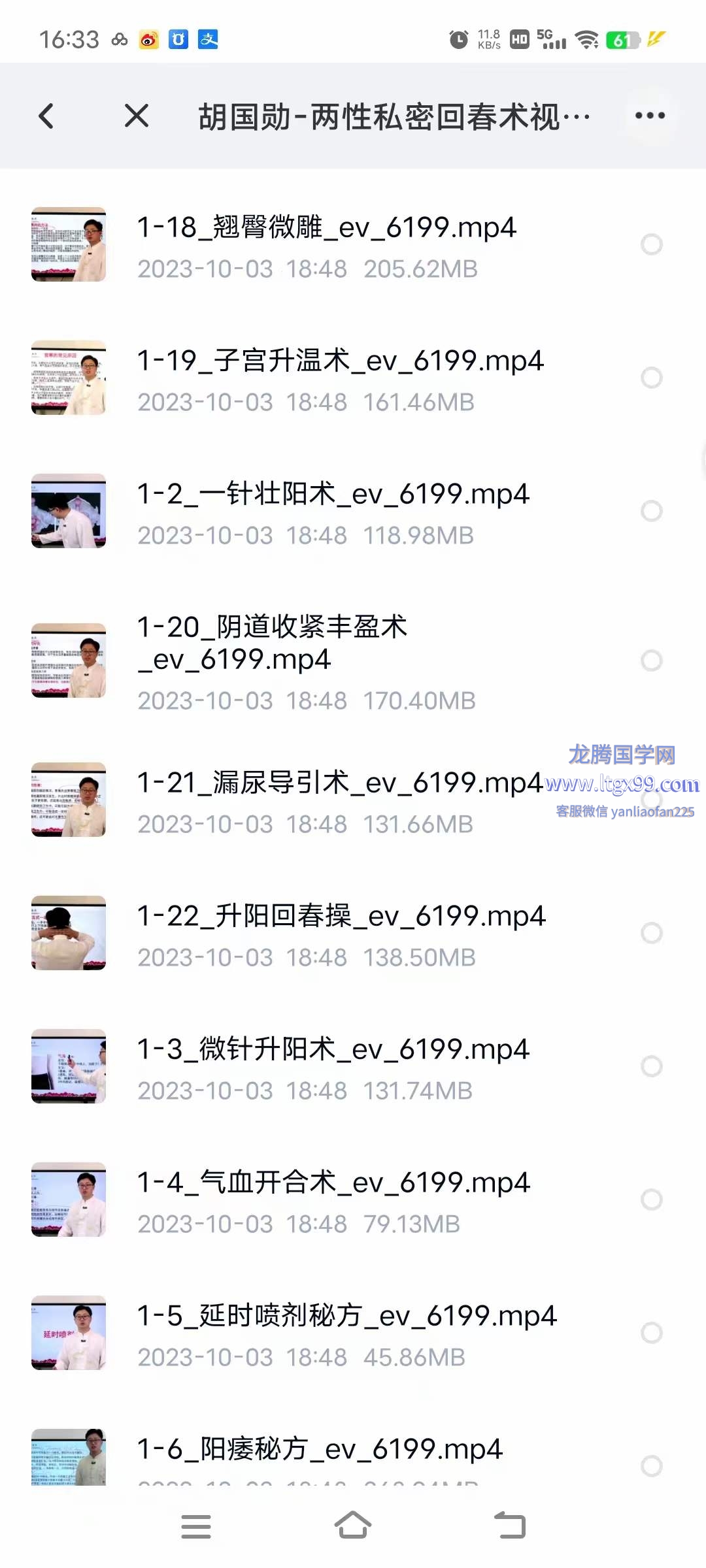Go back using the top-left arrow
The image size is (706, 1568).
(46, 116)
